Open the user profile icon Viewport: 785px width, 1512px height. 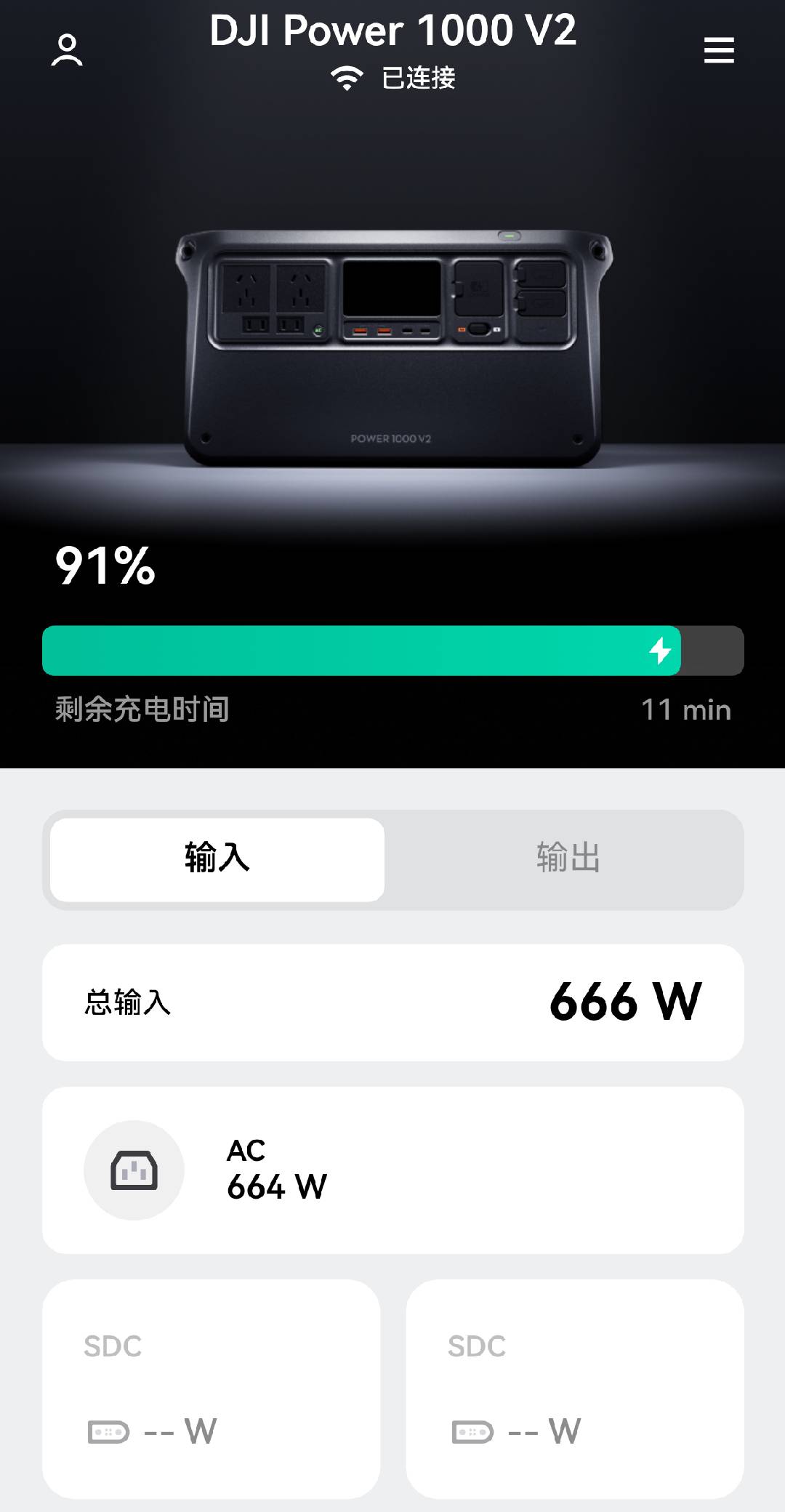67,50
